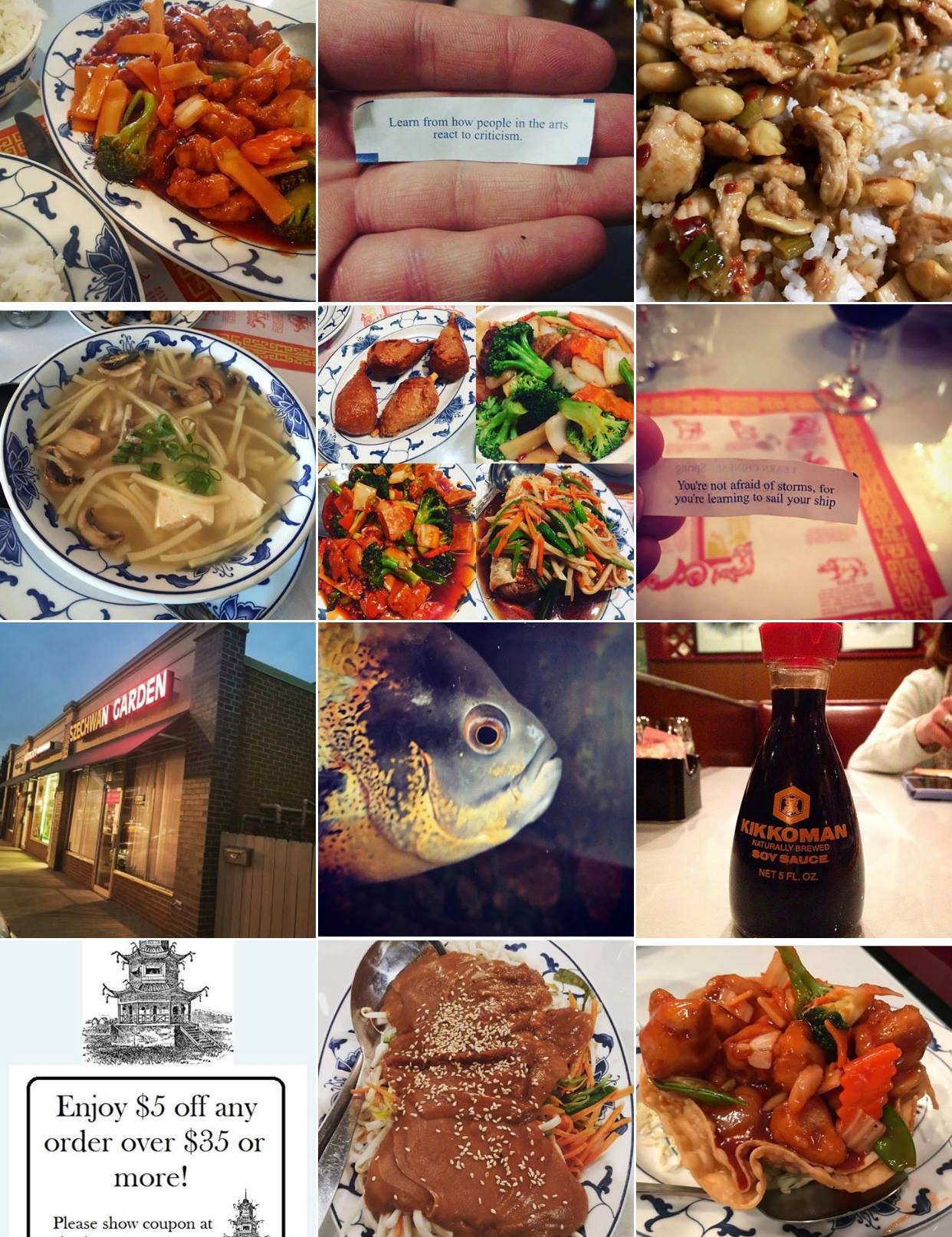Open the Kikkoman soy sauce bottle photo
This screenshot has width=952, height=1237.
click(794, 780)
